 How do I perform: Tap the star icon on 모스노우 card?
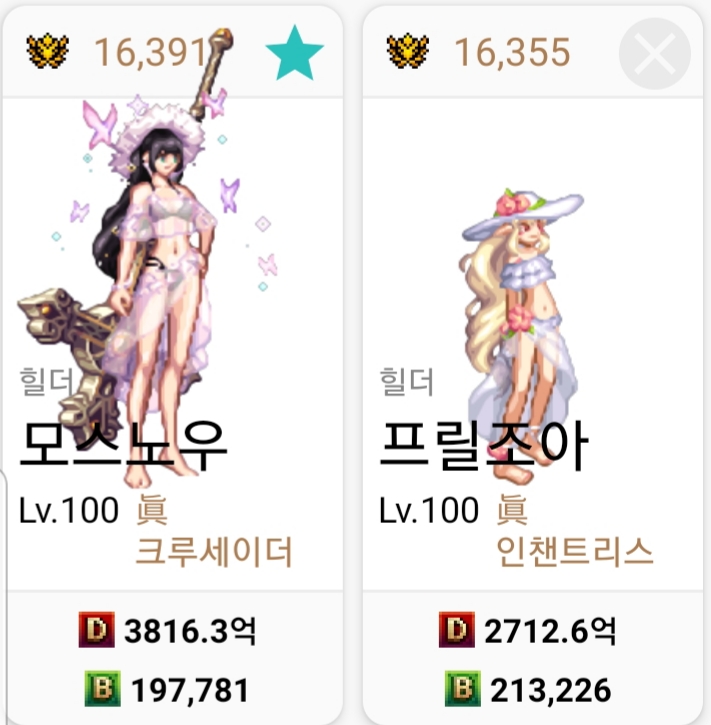295,56
